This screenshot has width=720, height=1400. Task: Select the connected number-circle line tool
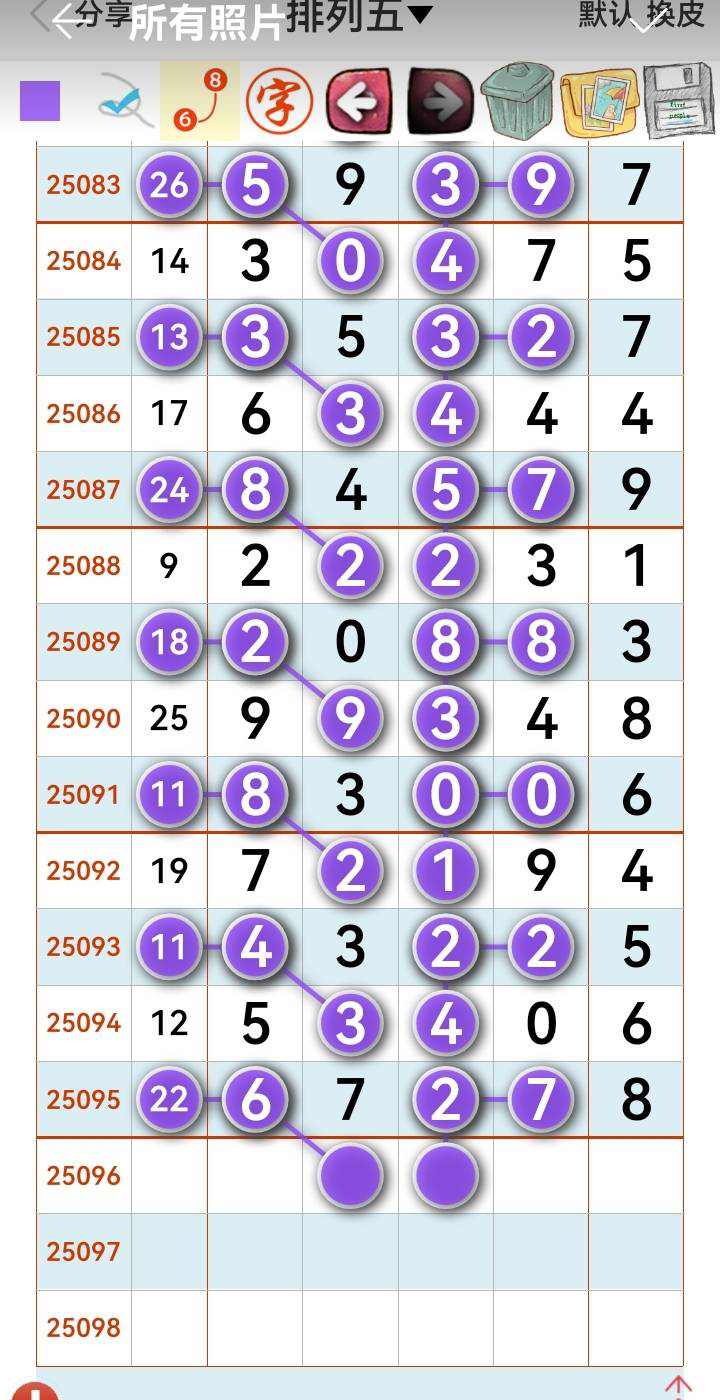coord(200,101)
